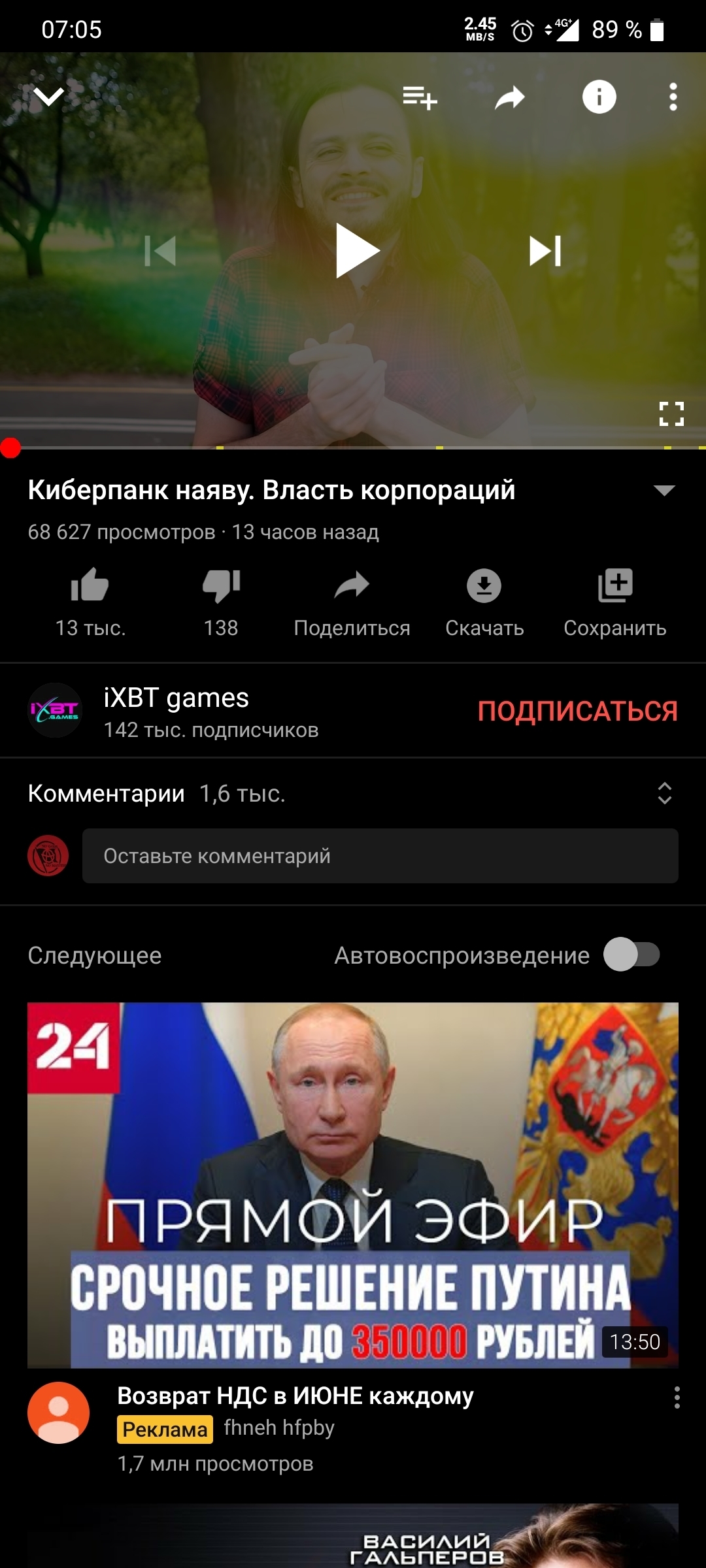The image size is (706, 1568).
Task: Open the video info cards icon
Action: [599, 97]
